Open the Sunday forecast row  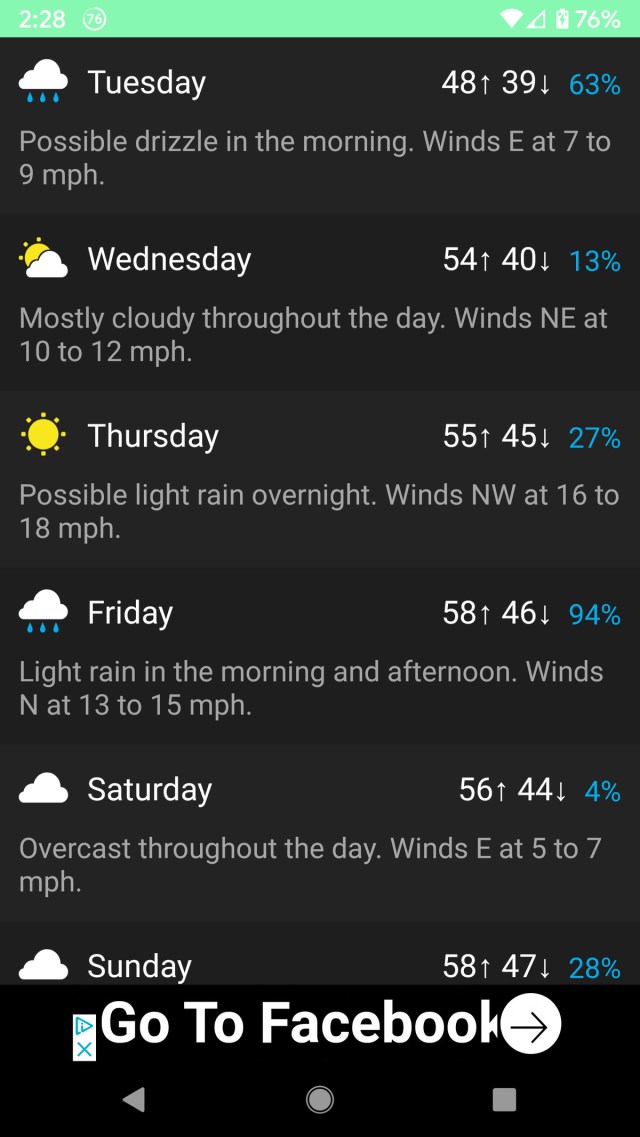coord(320,953)
